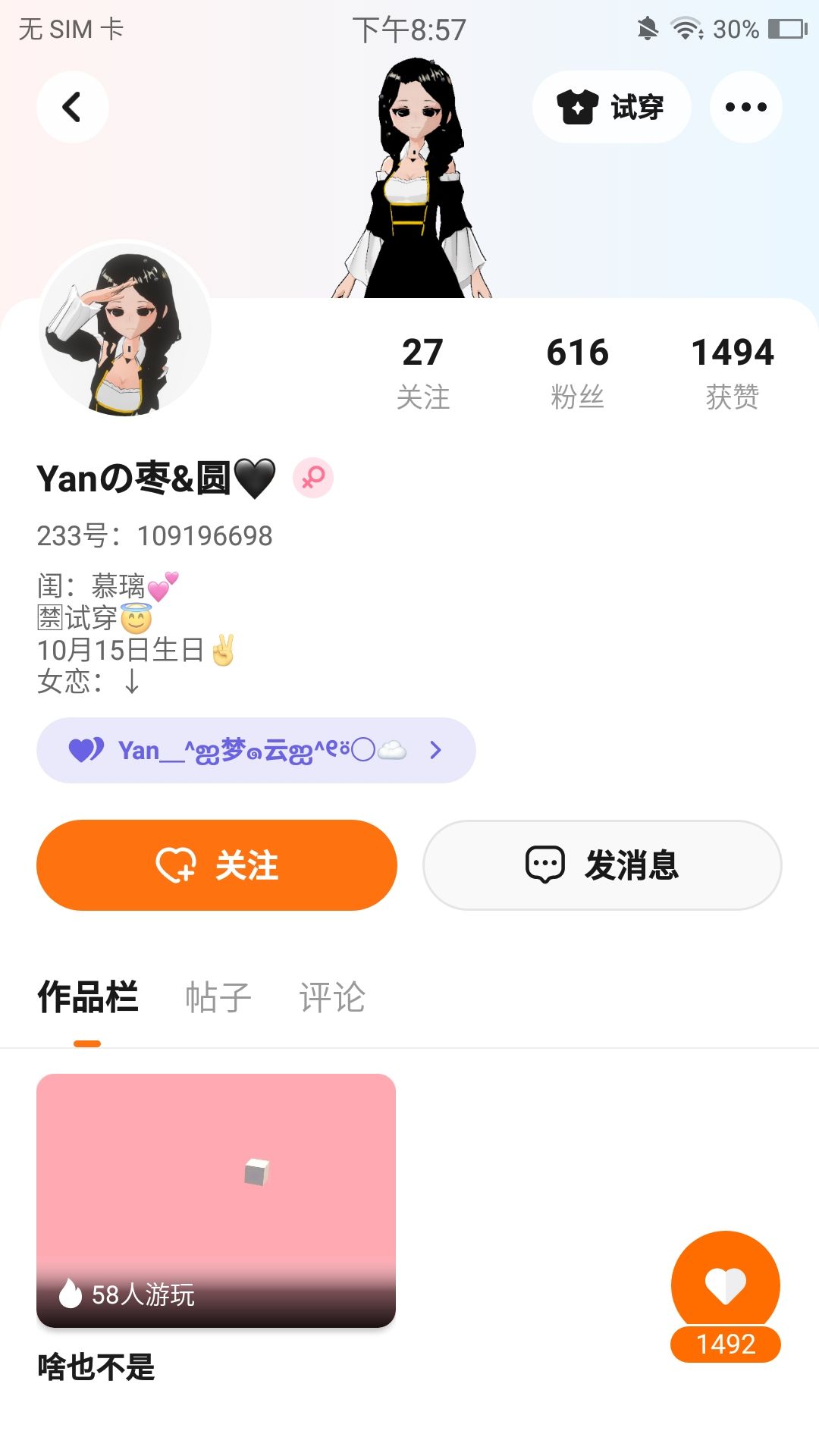Go back using the top-left arrow
The image size is (819, 1456).
72,107
